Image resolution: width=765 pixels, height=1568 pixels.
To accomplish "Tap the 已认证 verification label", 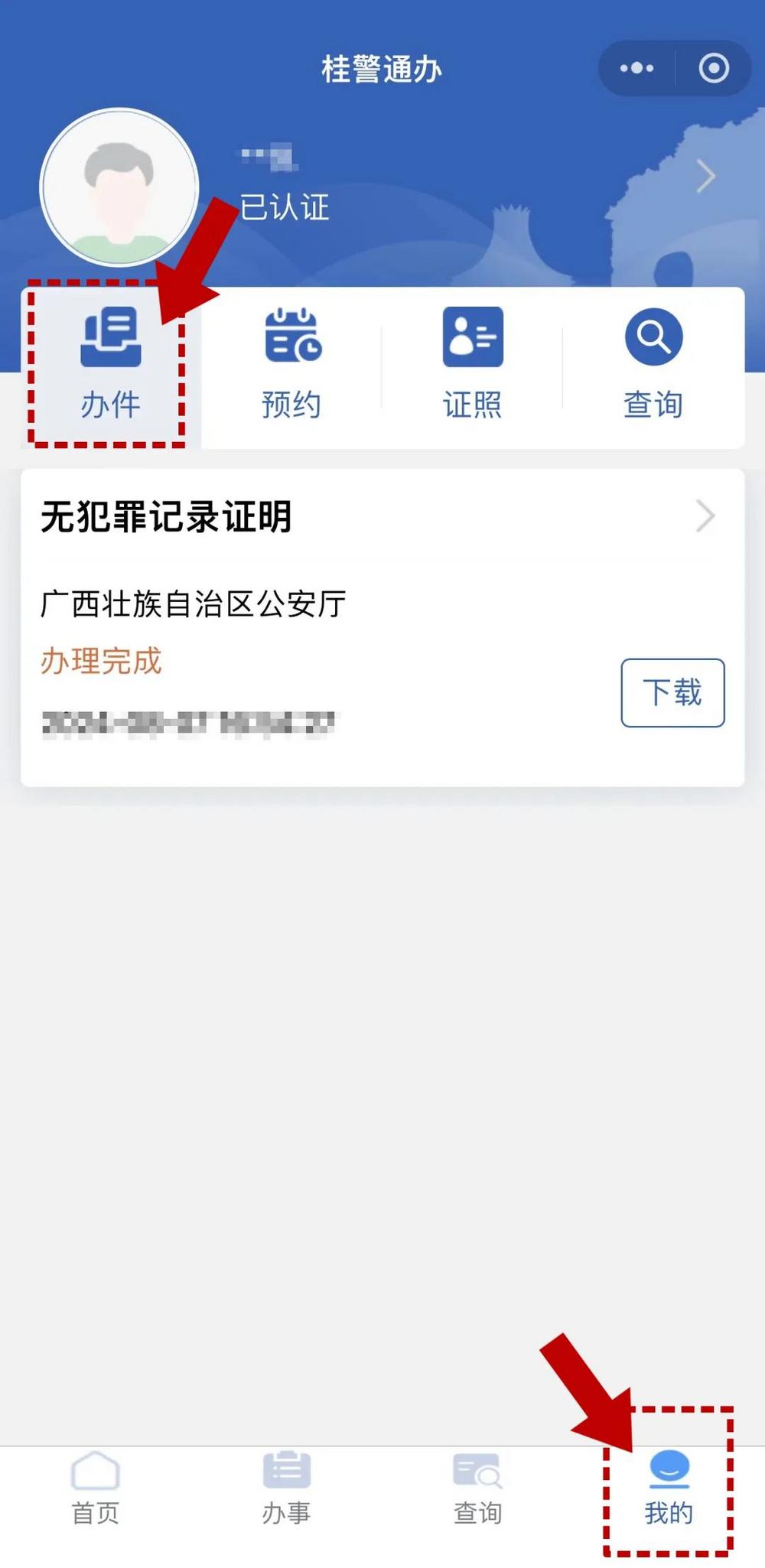I will pos(285,208).
